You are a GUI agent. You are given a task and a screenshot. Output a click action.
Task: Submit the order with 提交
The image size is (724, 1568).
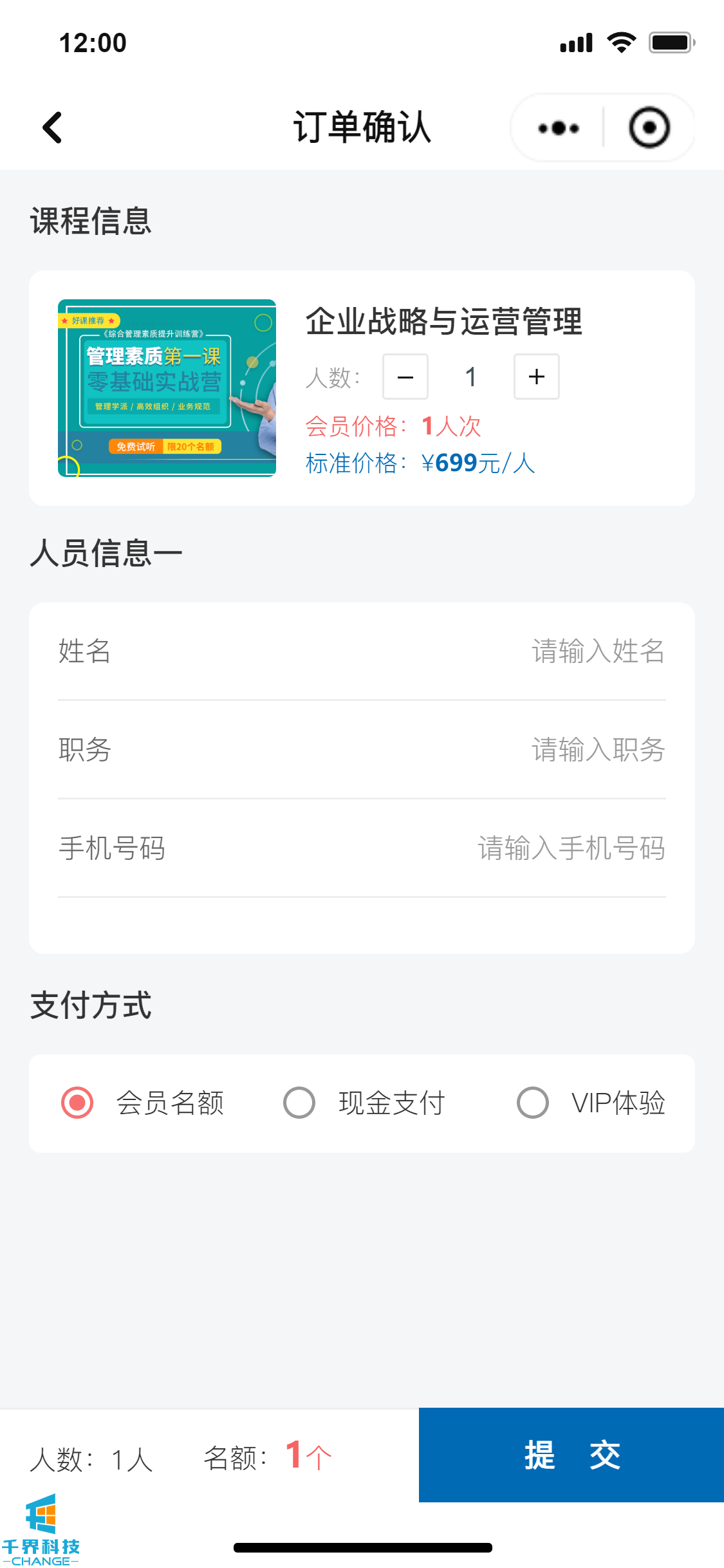click(x=571, y=1455)
